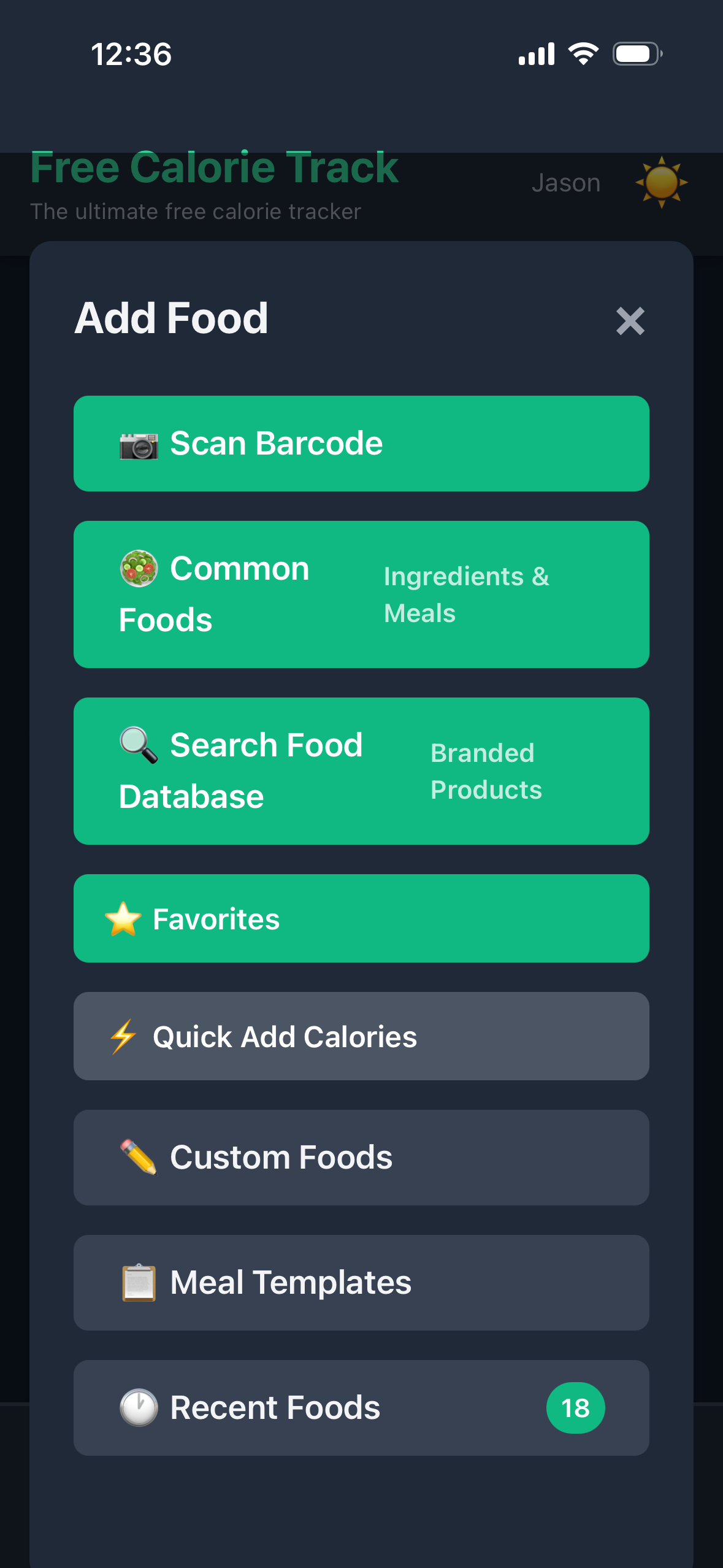Screen dimensions: 723x1568
Task: Tap the green 18 badge on Recent Foods
Action: [575, 1408]
